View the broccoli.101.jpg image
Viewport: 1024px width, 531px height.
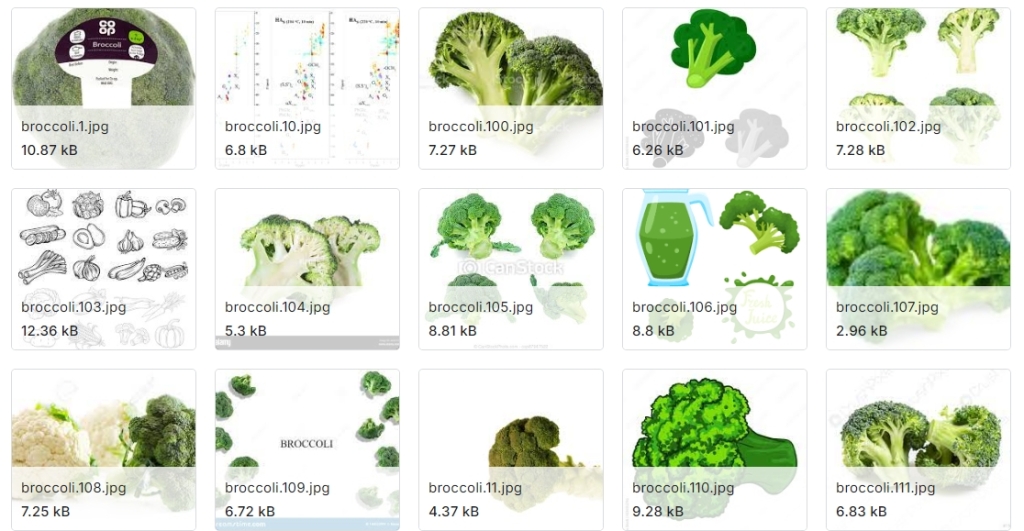coord(714,88)
